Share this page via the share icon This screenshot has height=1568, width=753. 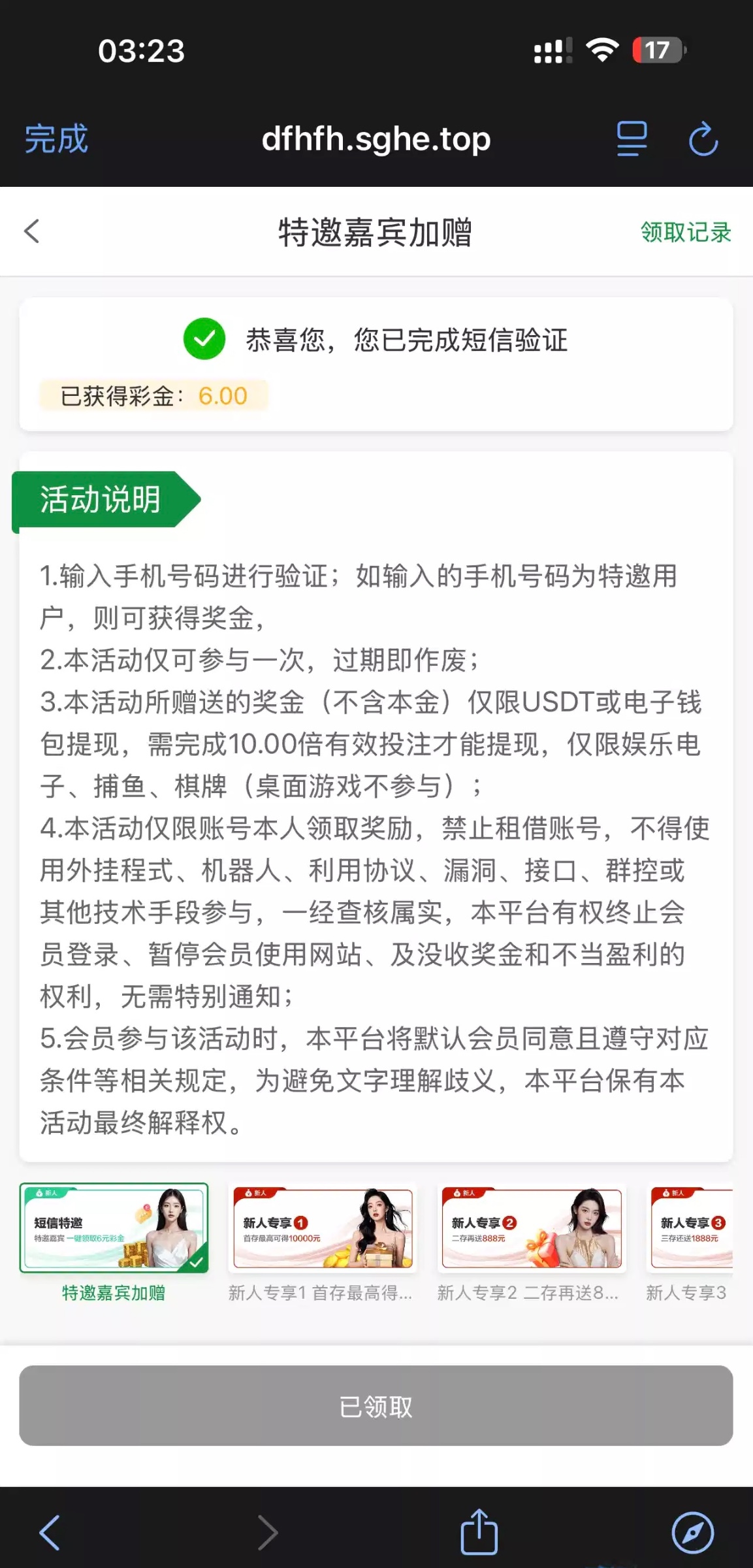coord(479,1531)
